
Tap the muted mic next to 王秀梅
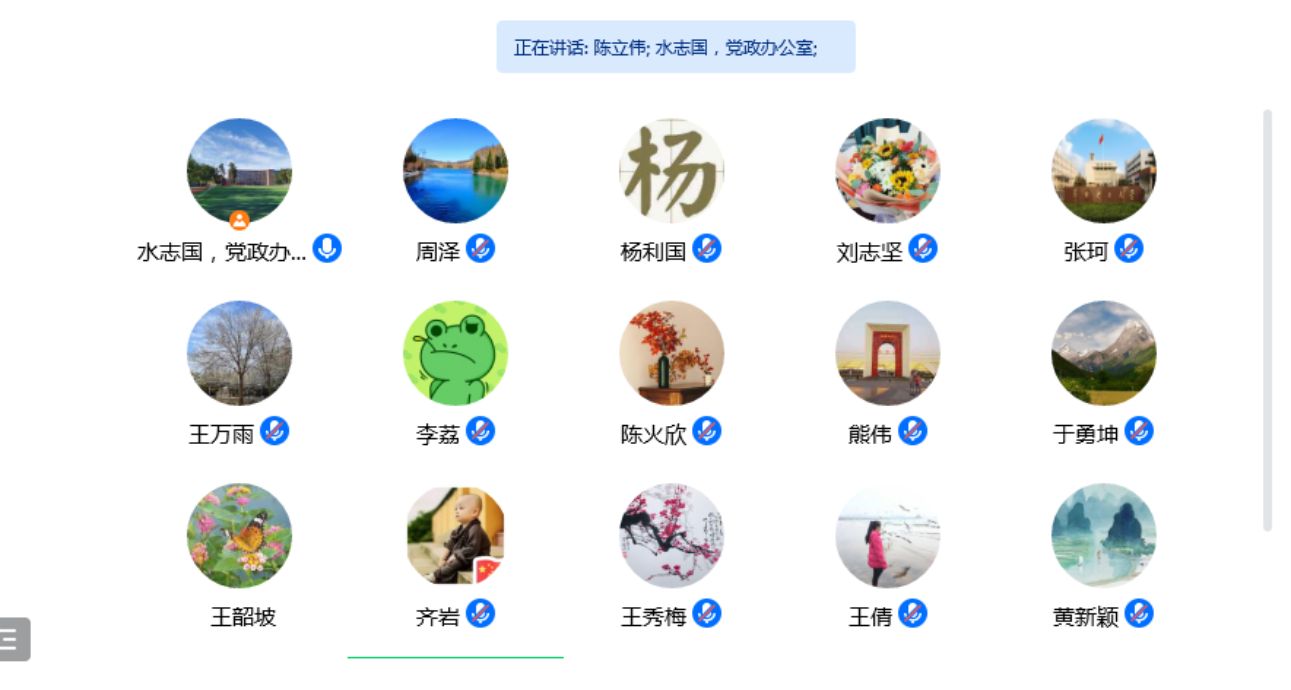tap(707, 613)
